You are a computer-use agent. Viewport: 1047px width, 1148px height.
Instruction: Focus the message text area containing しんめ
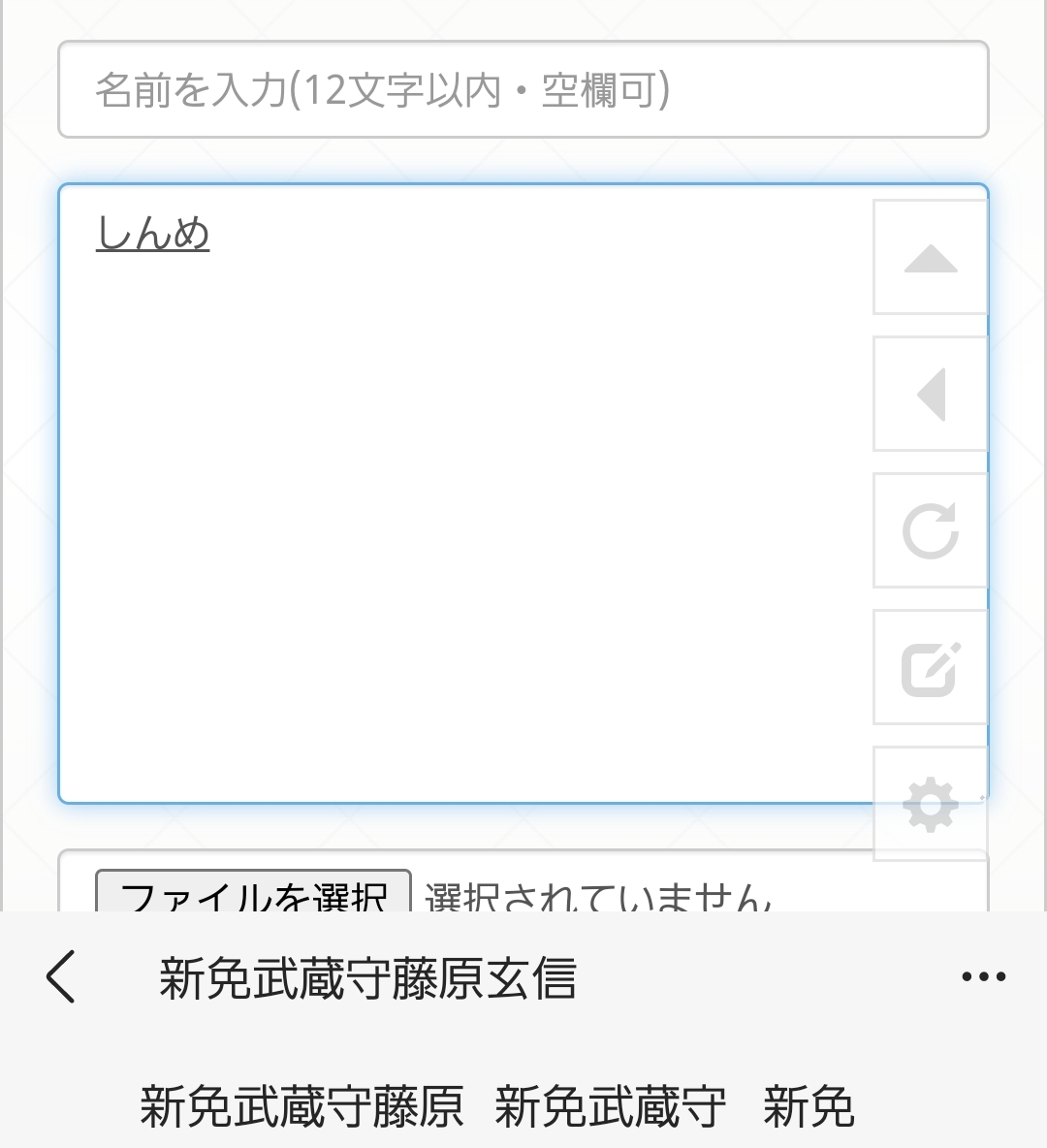(465, 494)
